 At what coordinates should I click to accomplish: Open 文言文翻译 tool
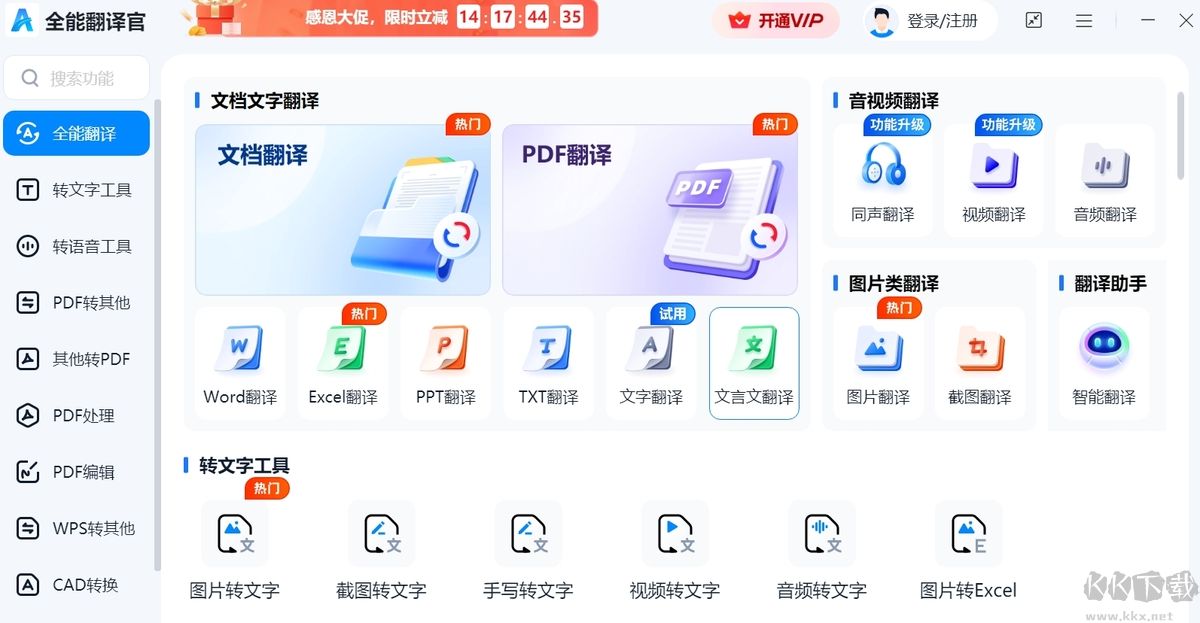(754, 363)
